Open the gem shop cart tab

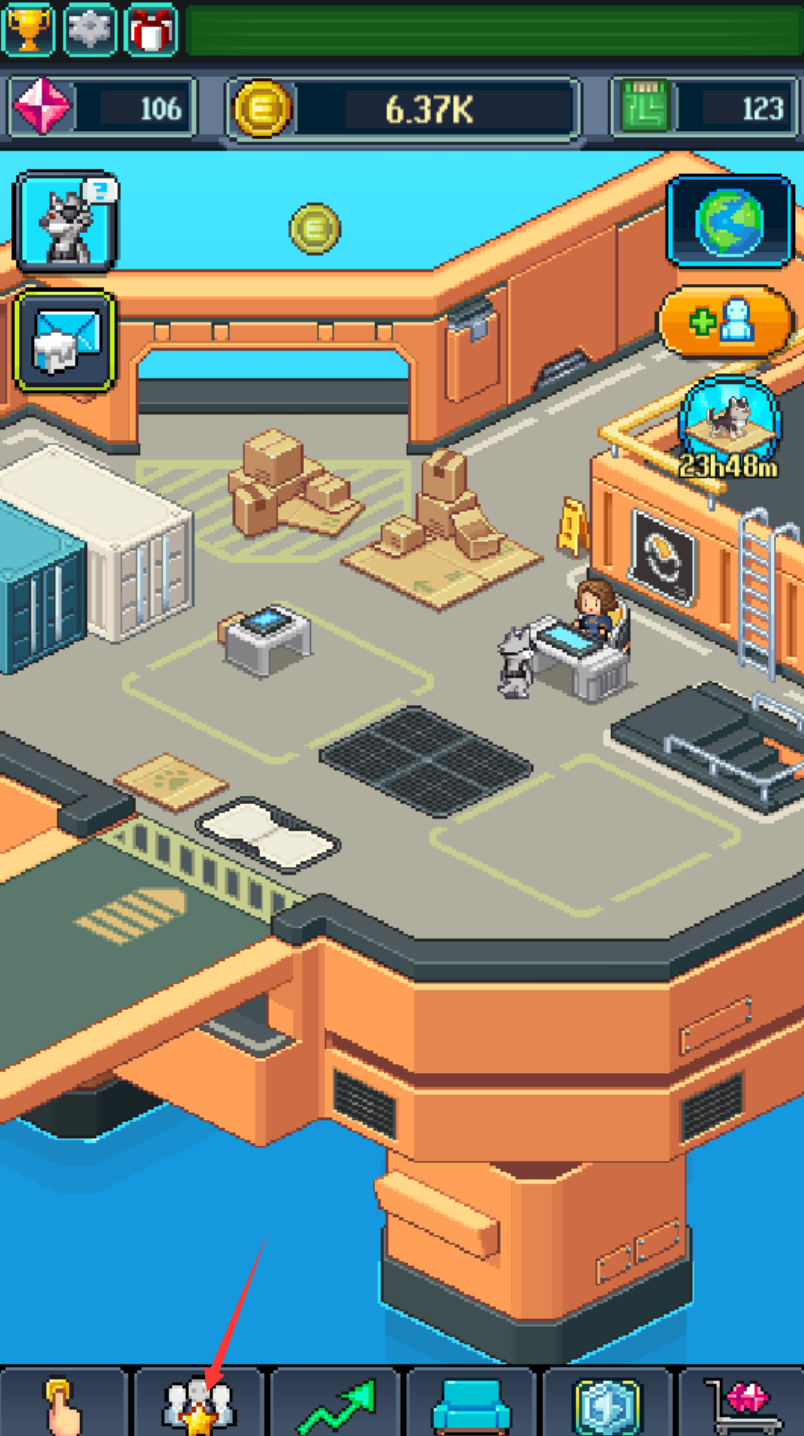pyautogui.click(x=744, y=1404)
